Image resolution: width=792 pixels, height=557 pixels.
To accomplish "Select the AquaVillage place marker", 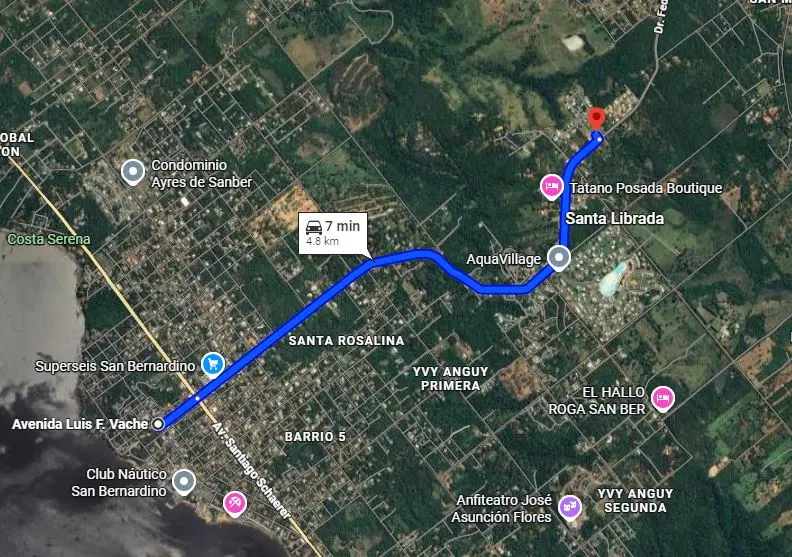I will pos(558,258).
